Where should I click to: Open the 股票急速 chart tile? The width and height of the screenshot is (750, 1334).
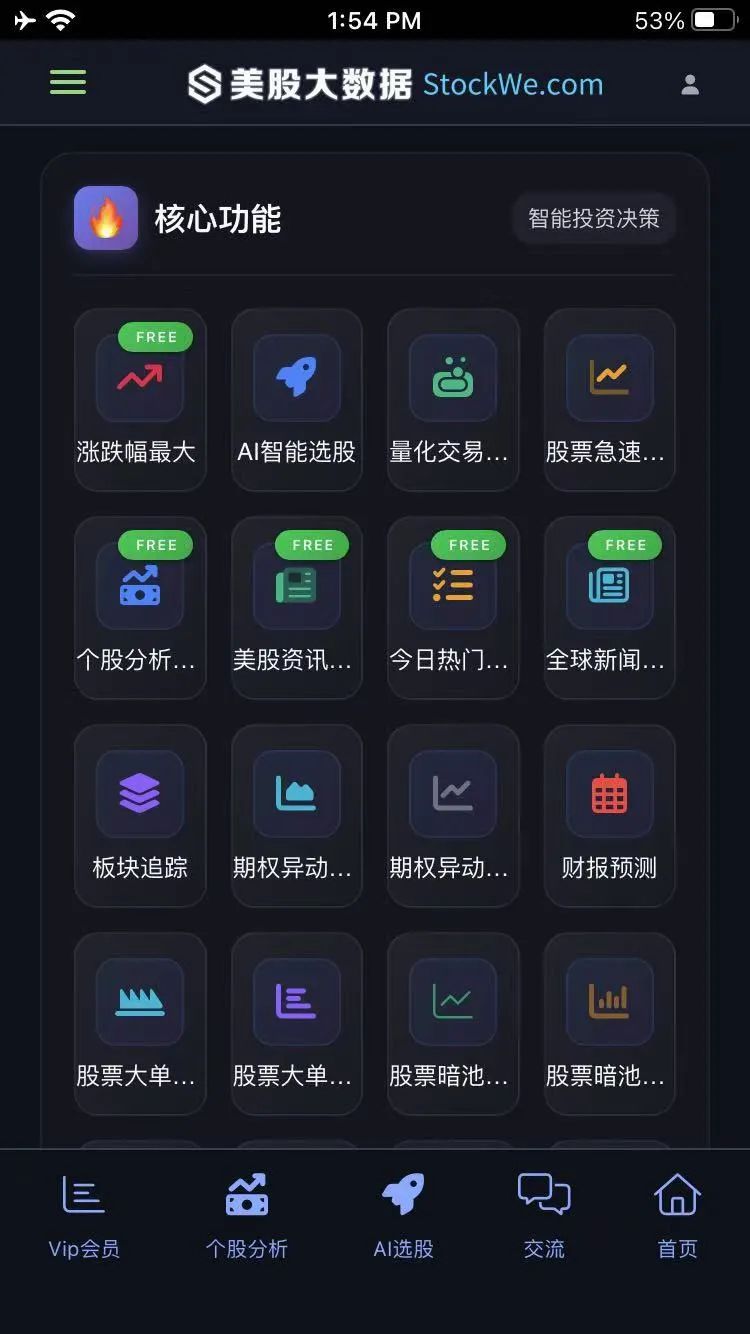click(x=610, y=399)
